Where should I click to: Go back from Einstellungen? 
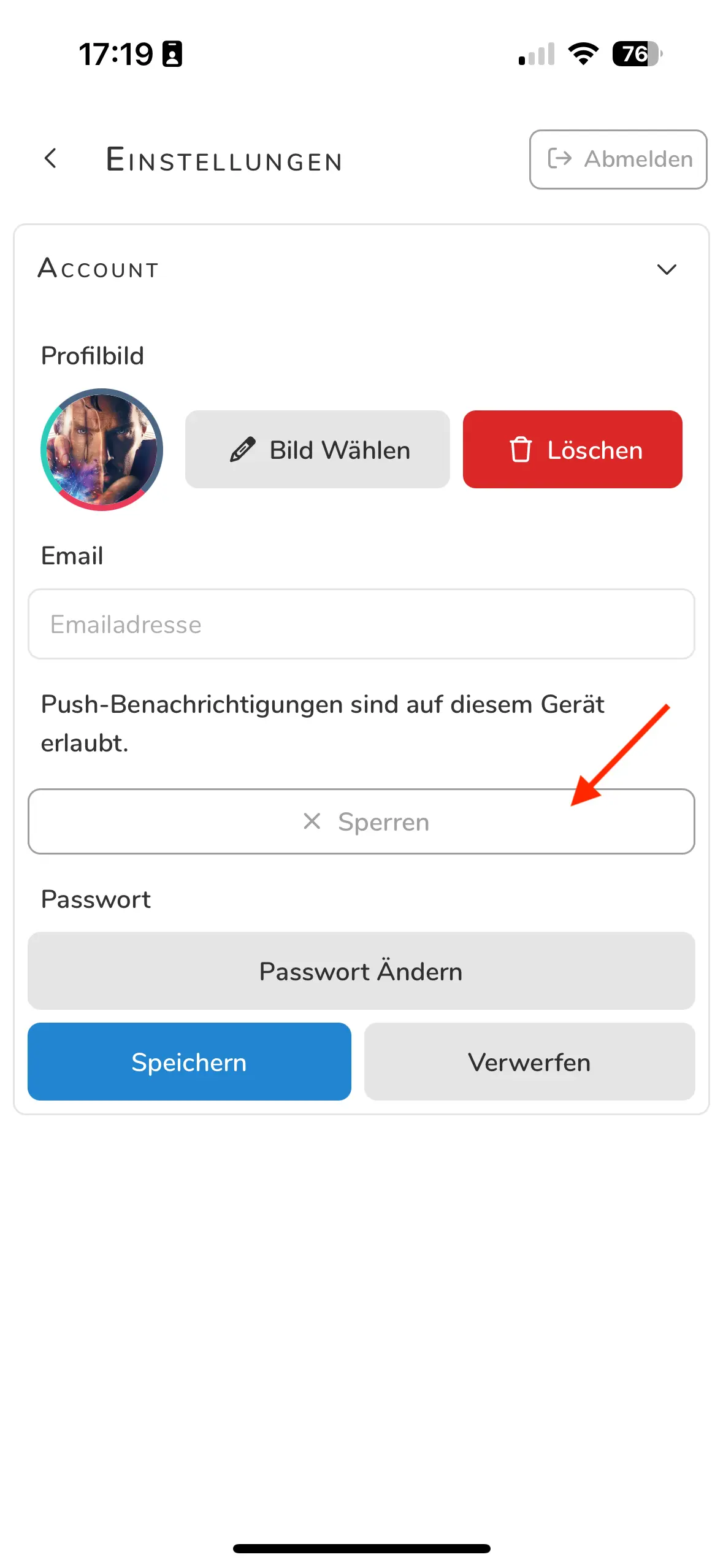[x=51, y=158]
